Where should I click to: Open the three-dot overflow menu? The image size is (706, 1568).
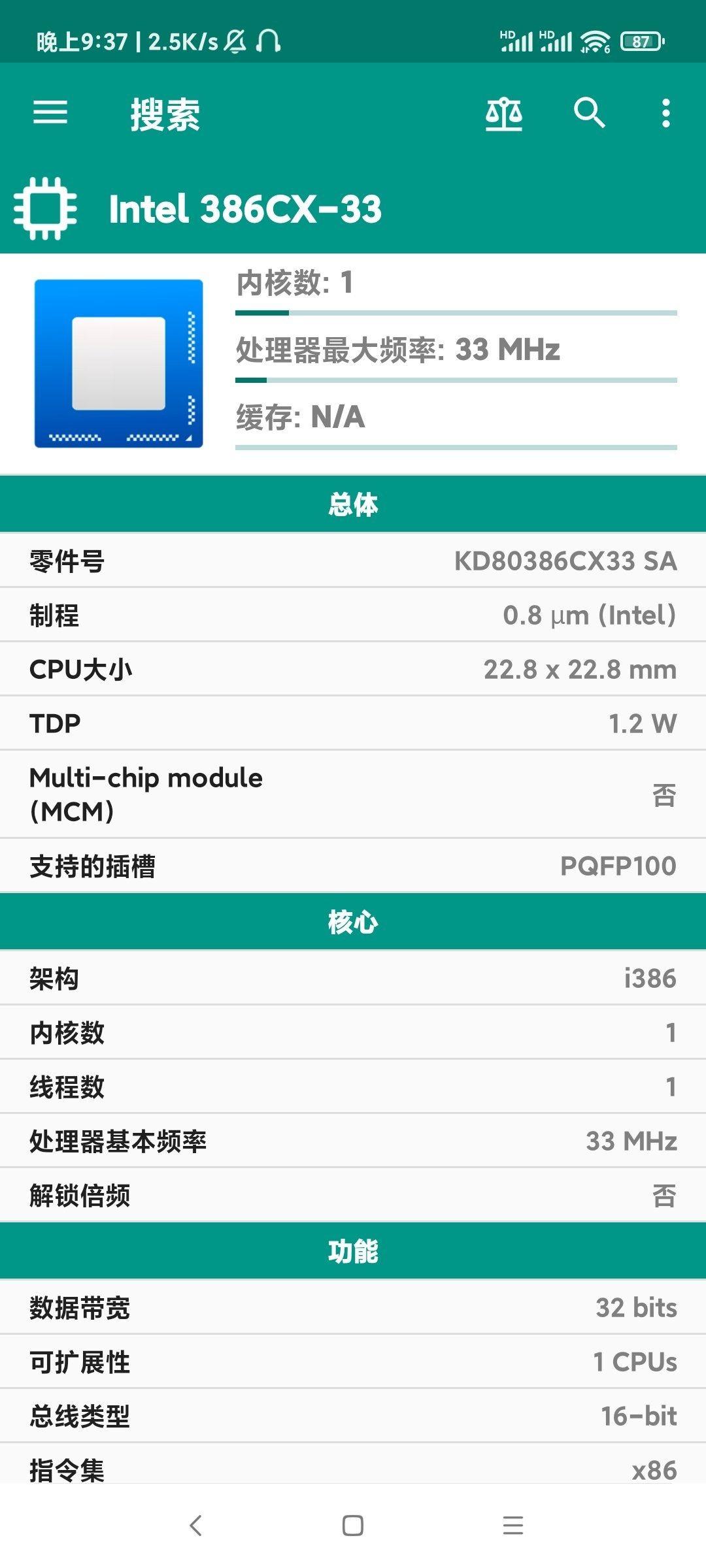665,113
